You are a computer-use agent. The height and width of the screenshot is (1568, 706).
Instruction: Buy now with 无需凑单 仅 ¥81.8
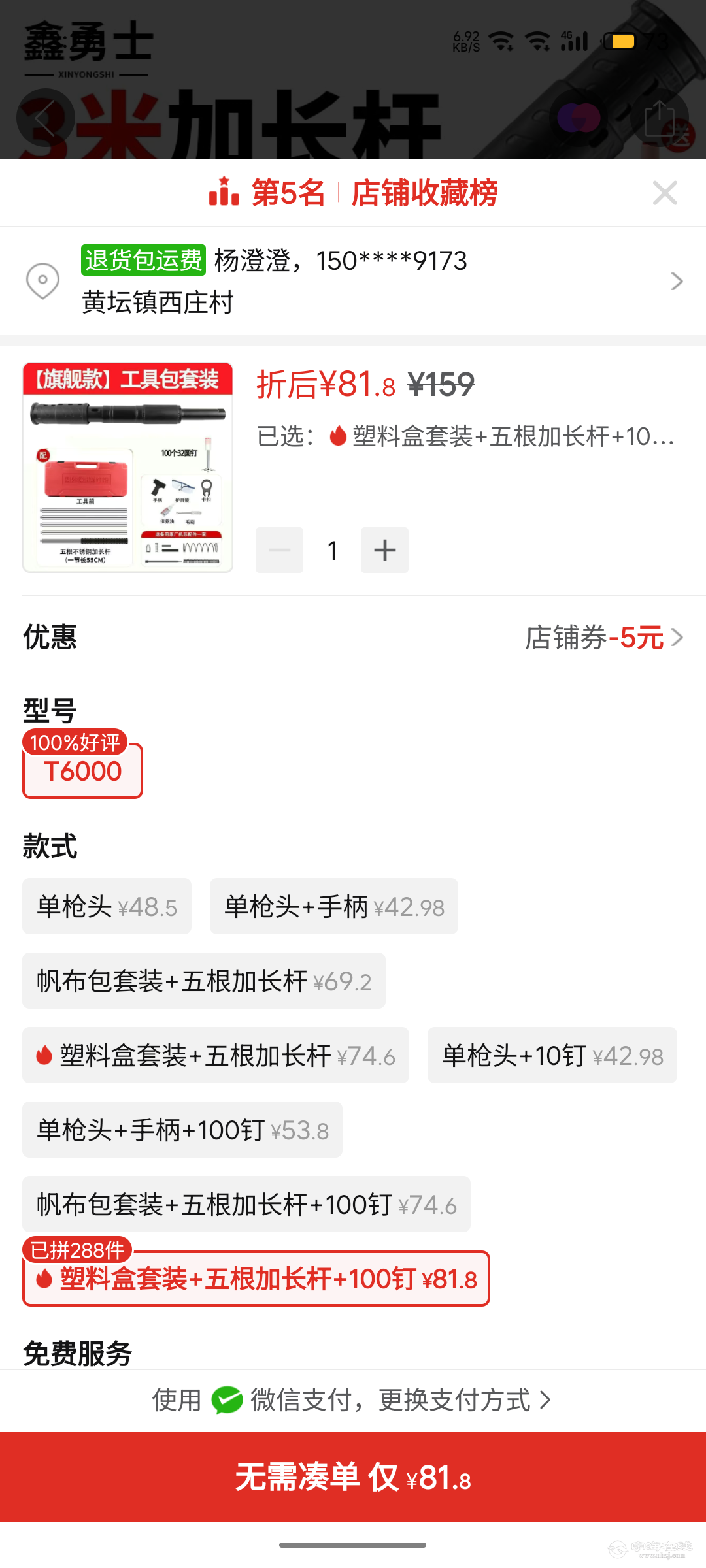(x=353, y=1477)
